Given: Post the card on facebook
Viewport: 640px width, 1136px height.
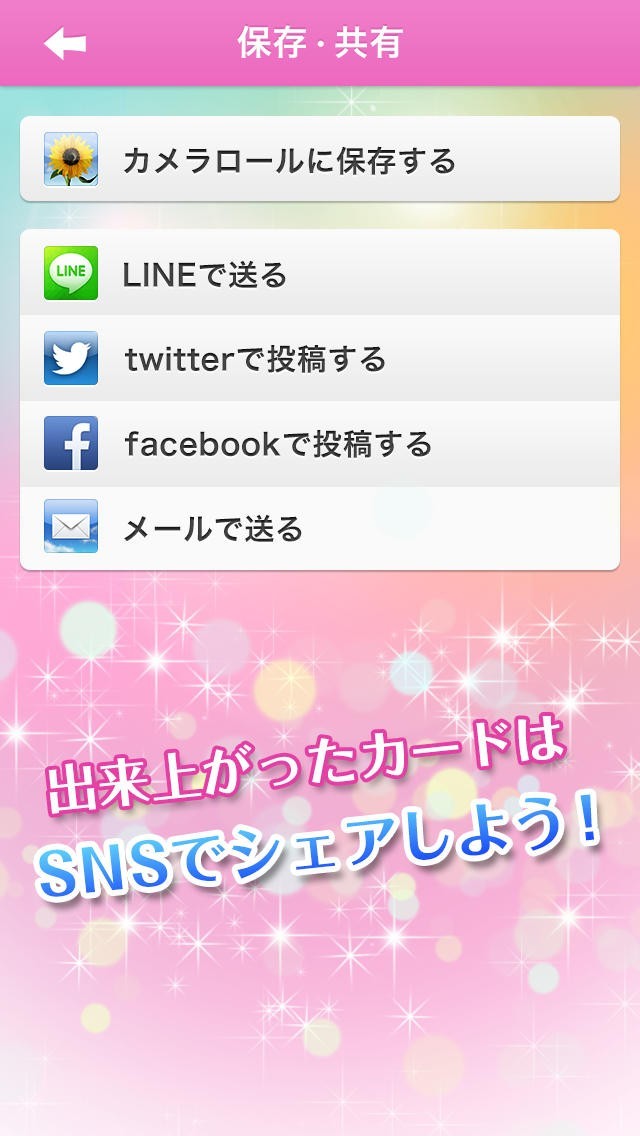Looking at the screenshot, I should [x=320, y=443].
